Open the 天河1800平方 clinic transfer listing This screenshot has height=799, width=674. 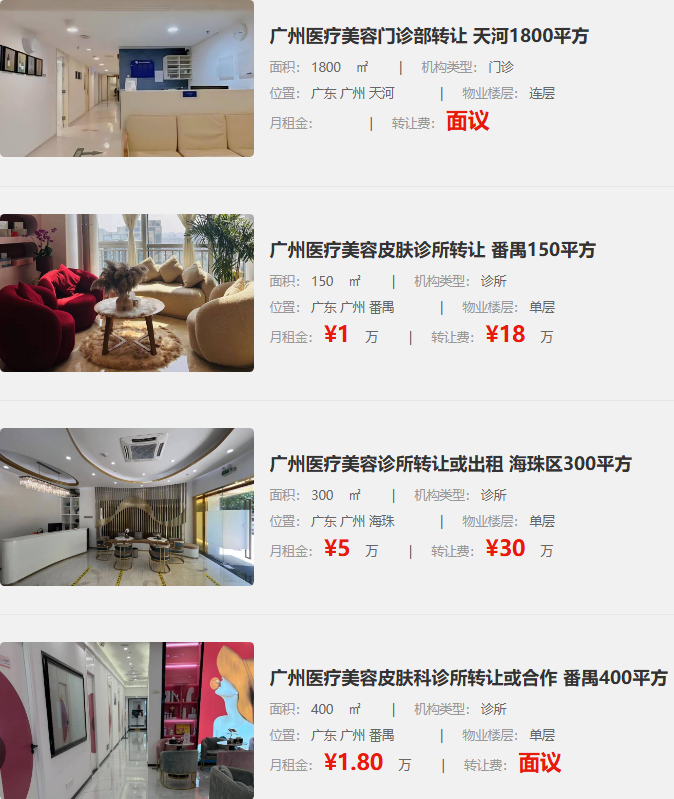429,36
